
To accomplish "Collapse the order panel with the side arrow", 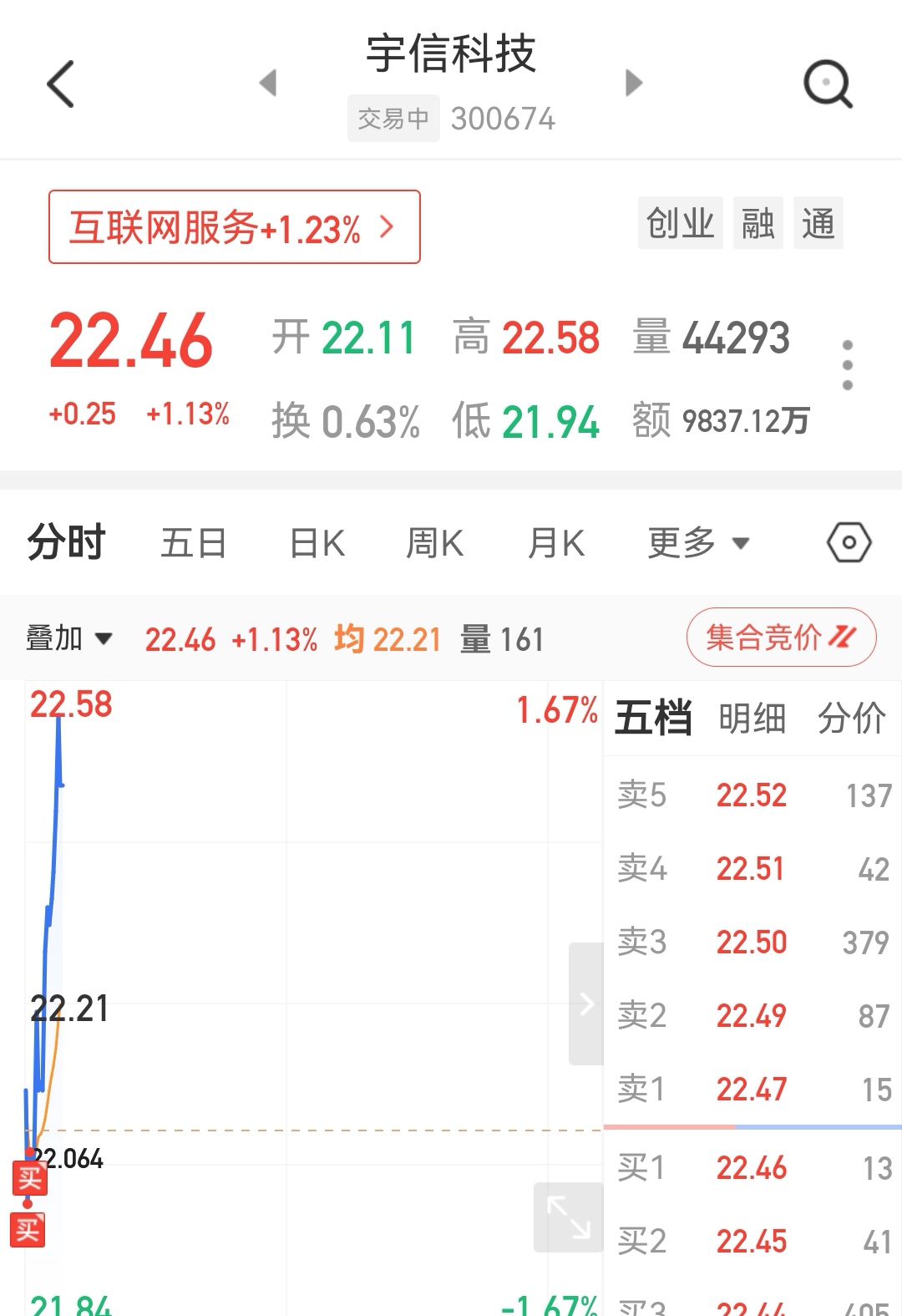I will 586,1004.
